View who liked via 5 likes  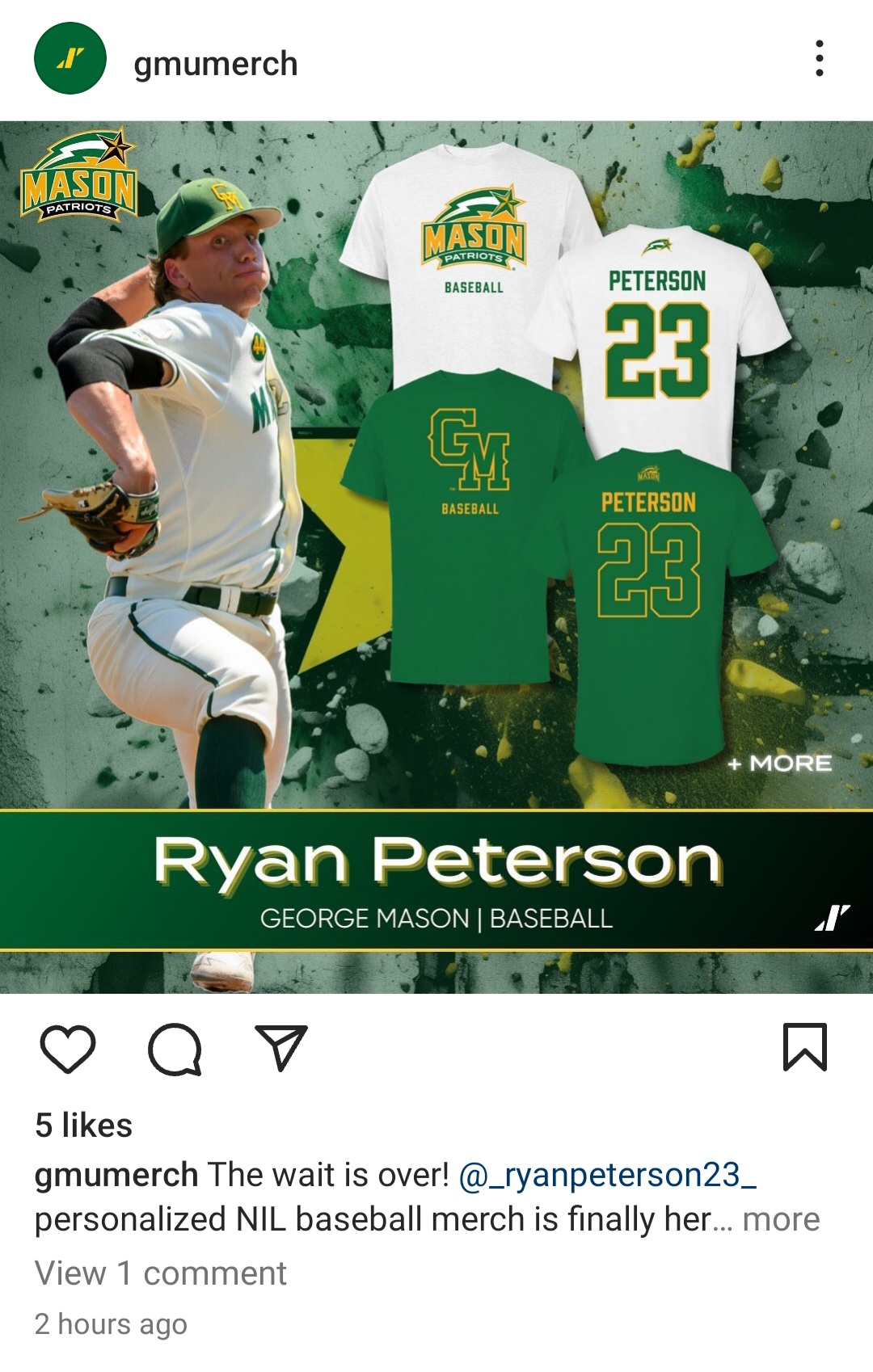[84, 1126]
